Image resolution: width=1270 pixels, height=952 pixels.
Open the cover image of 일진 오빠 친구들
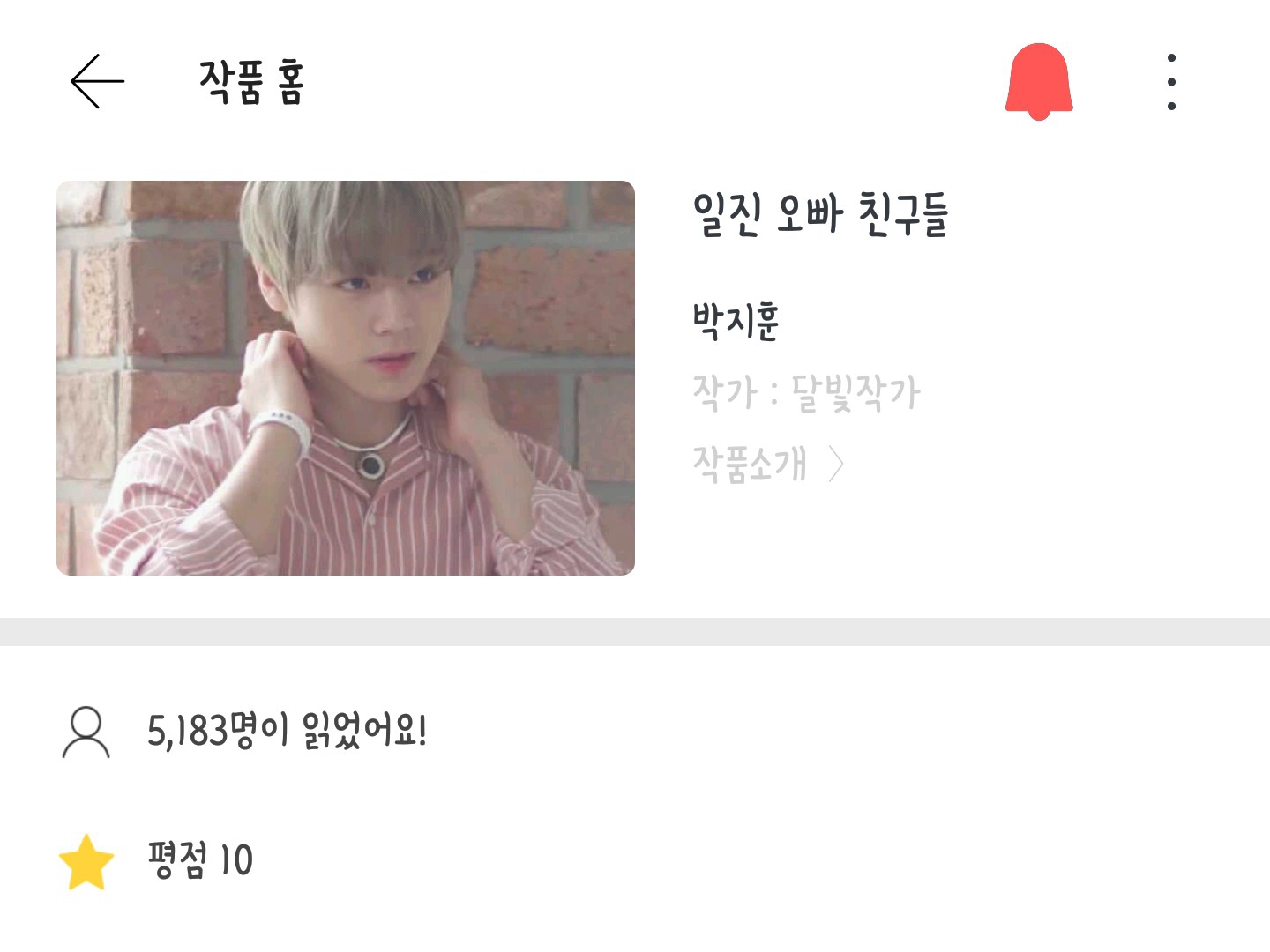346,378
